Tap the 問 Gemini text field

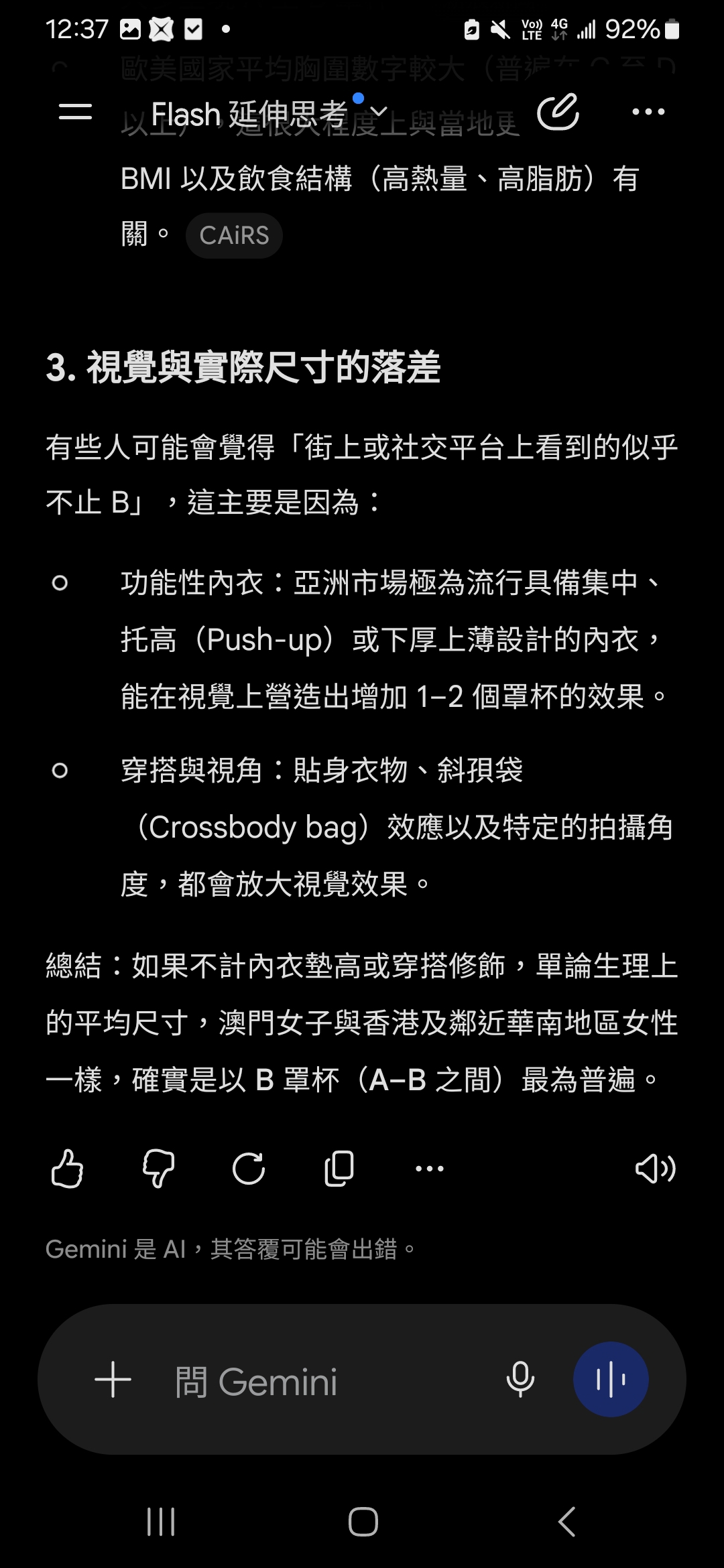[322, 1381]
